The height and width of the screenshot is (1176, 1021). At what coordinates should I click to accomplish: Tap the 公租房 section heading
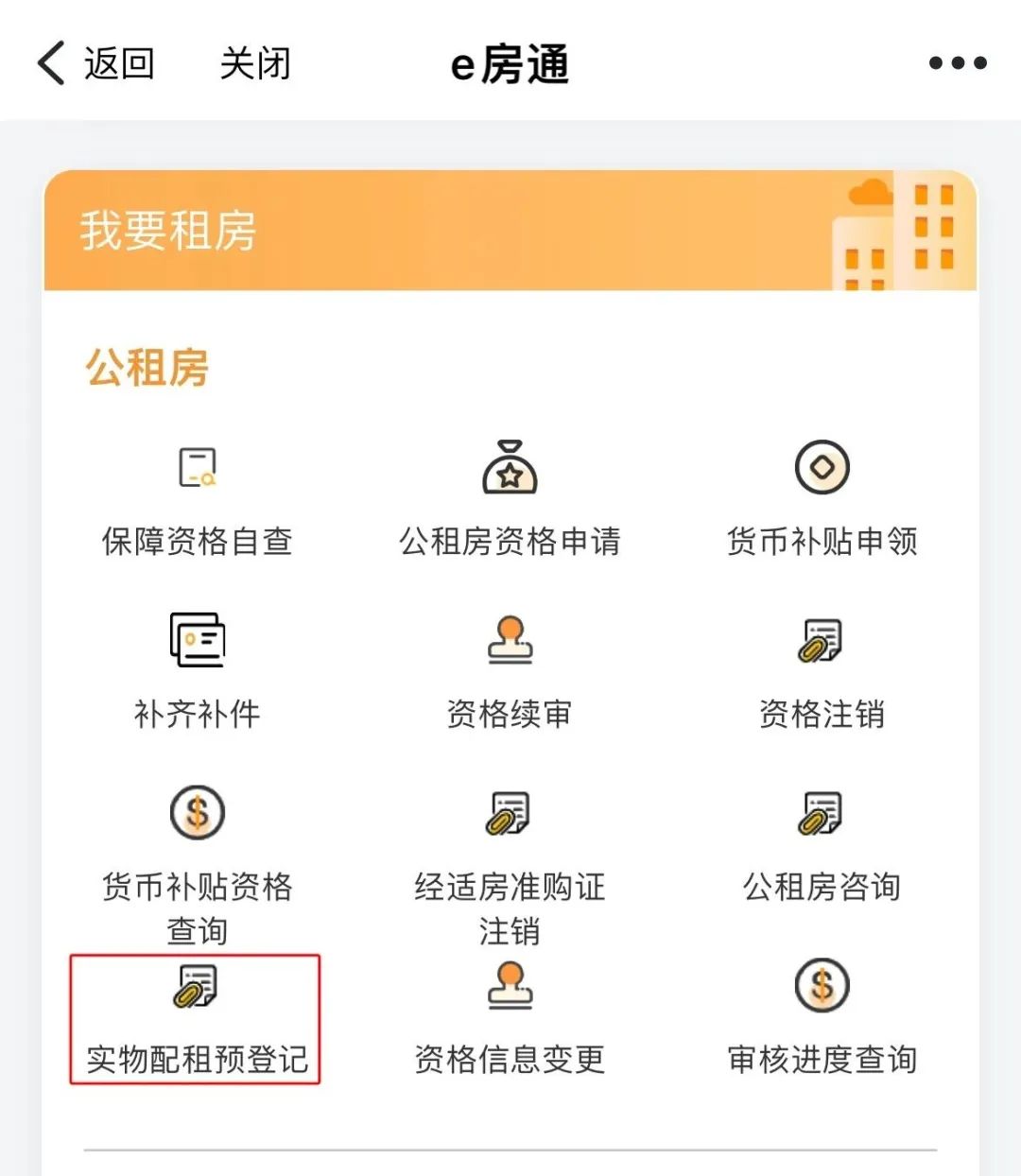[x=147, y=369]
